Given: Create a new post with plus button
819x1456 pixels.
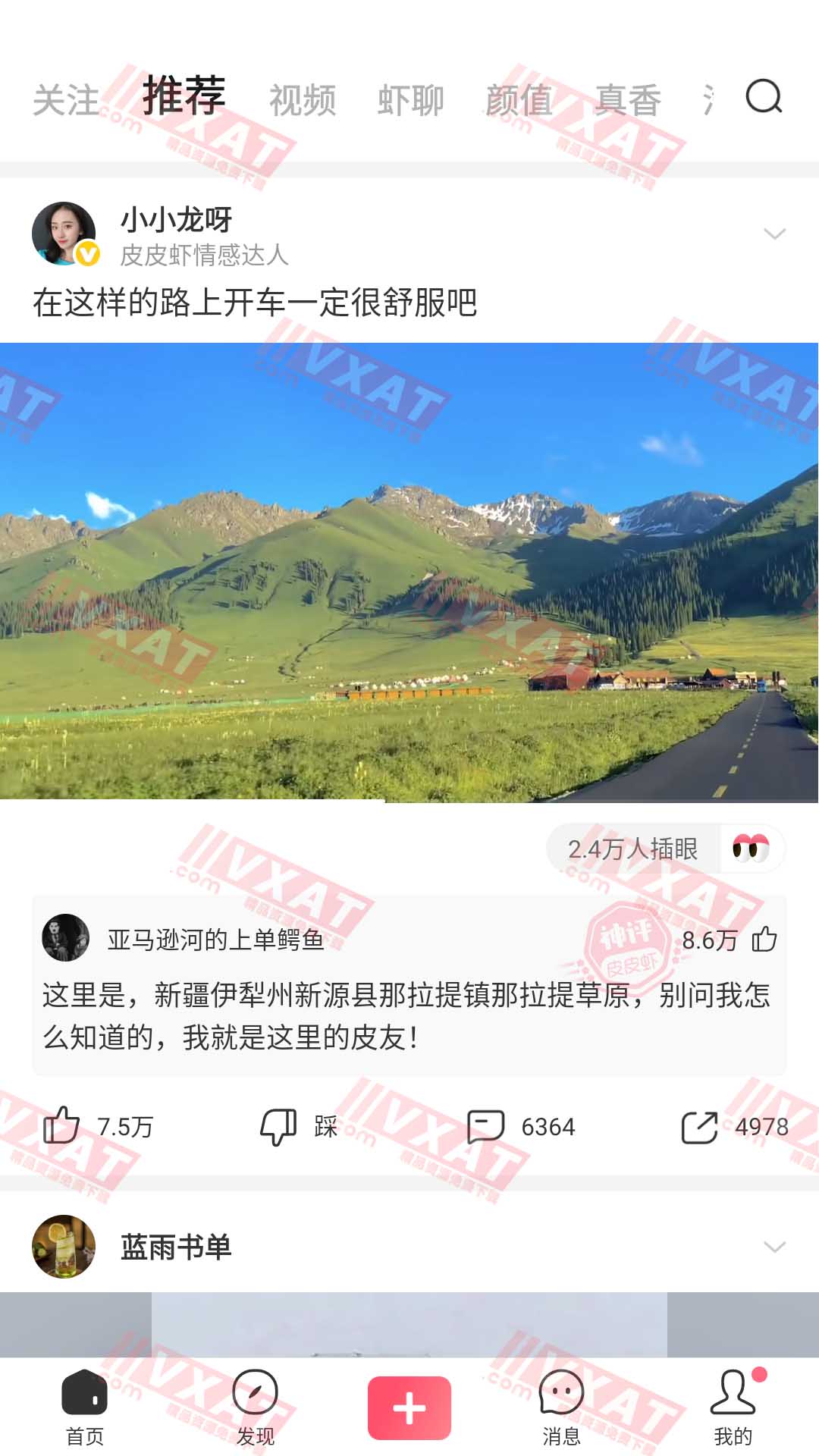Looking at the screenshot, I should coord(409,1407).
